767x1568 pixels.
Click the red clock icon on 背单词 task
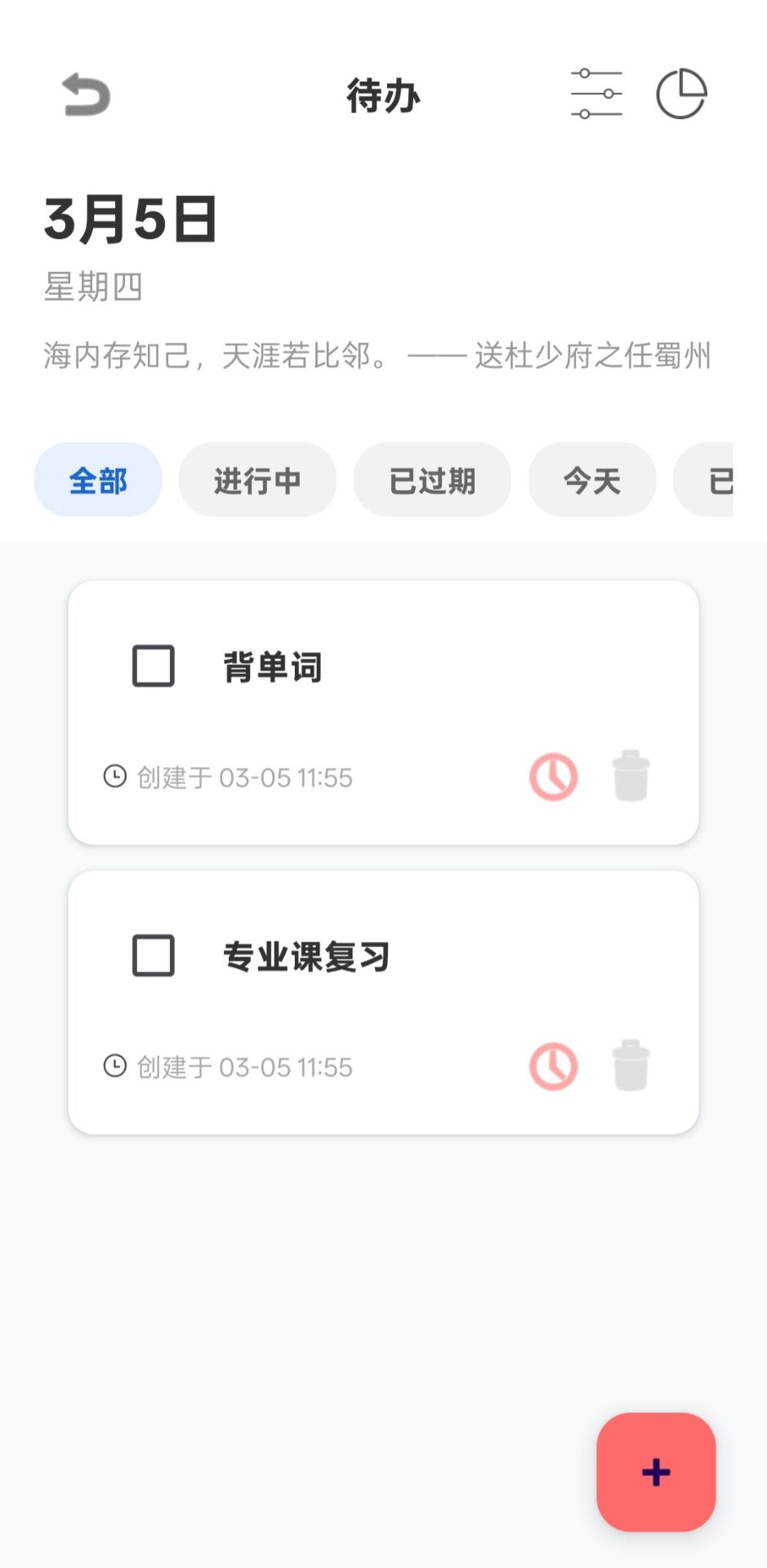click(552, 777)
